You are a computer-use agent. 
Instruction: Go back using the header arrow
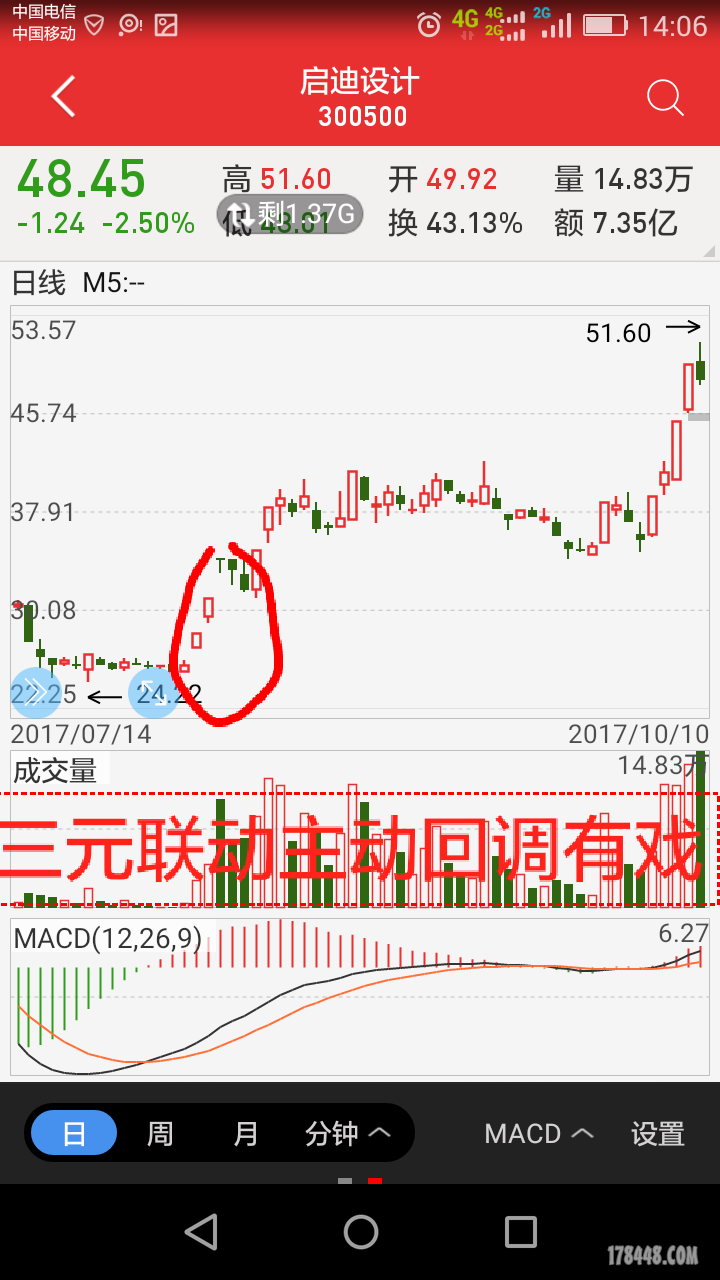pos(63,97)
